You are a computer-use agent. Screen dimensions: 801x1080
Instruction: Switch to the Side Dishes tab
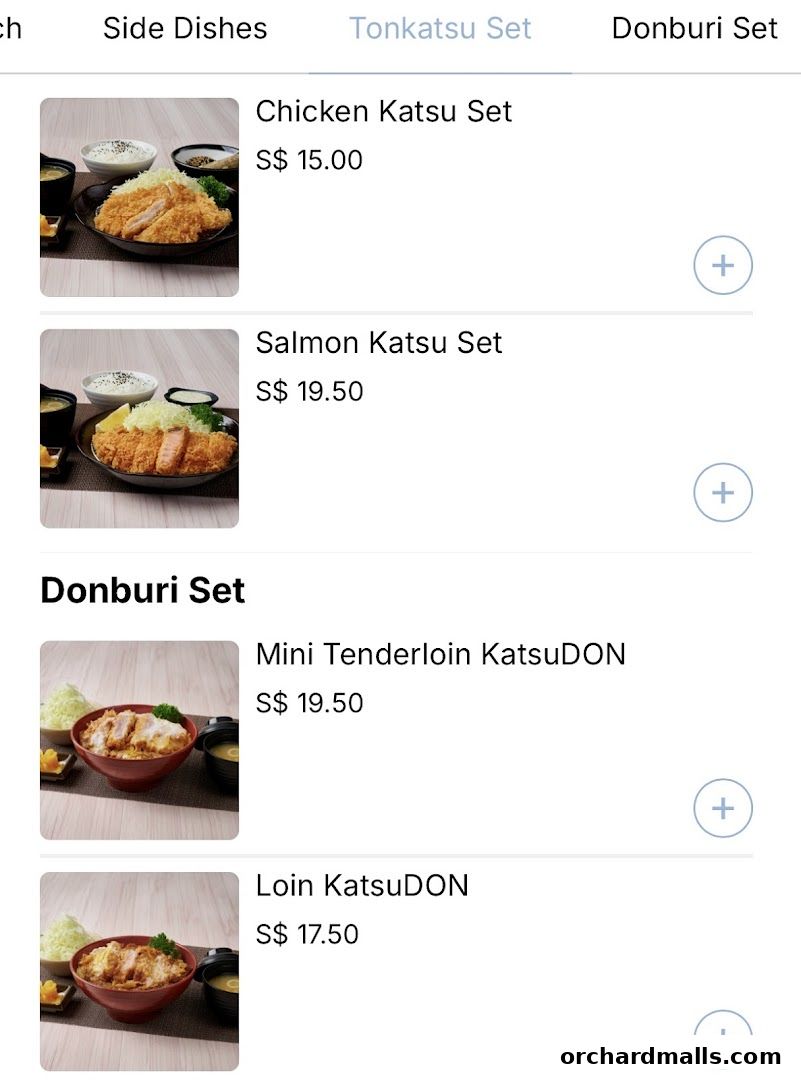(x=185, y=28)
